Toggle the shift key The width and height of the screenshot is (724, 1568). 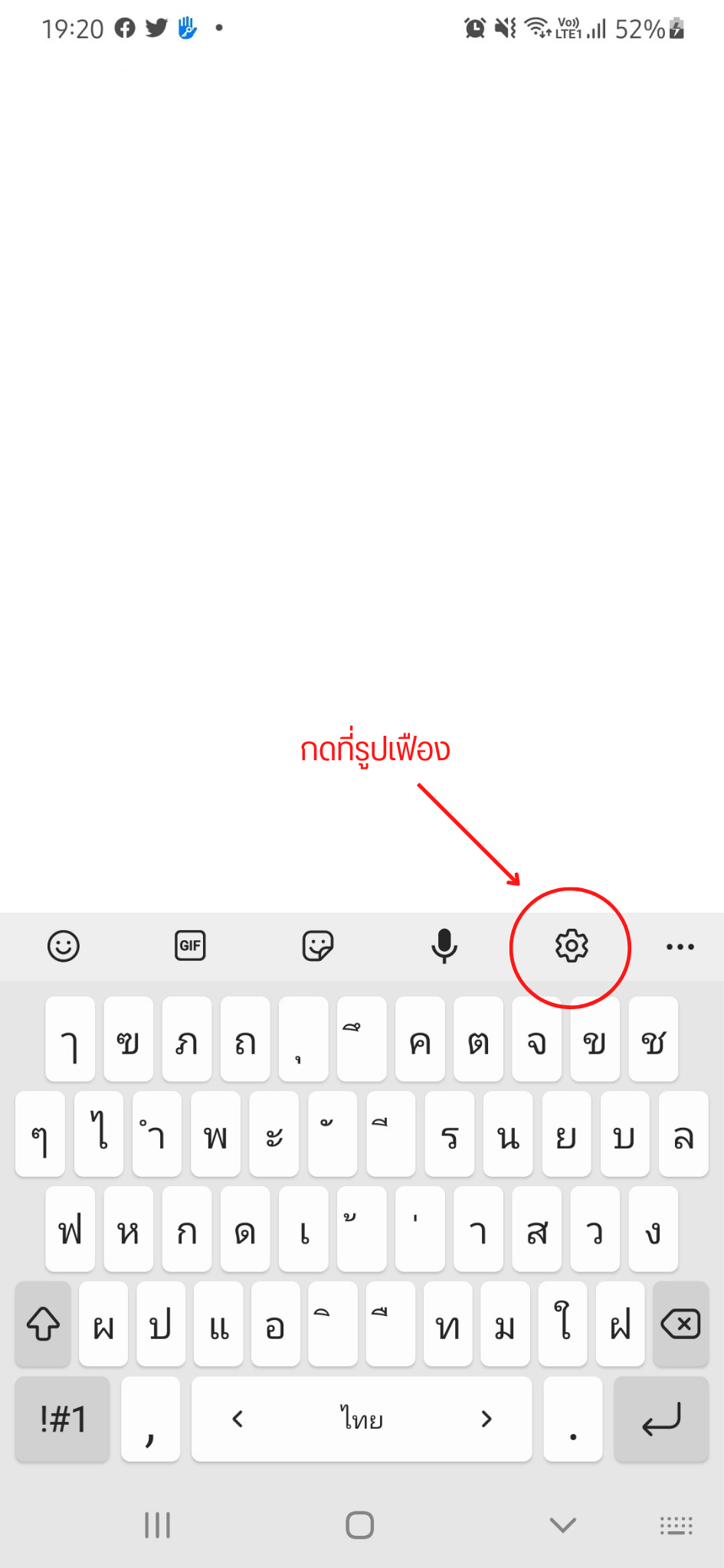[43, 1324]
